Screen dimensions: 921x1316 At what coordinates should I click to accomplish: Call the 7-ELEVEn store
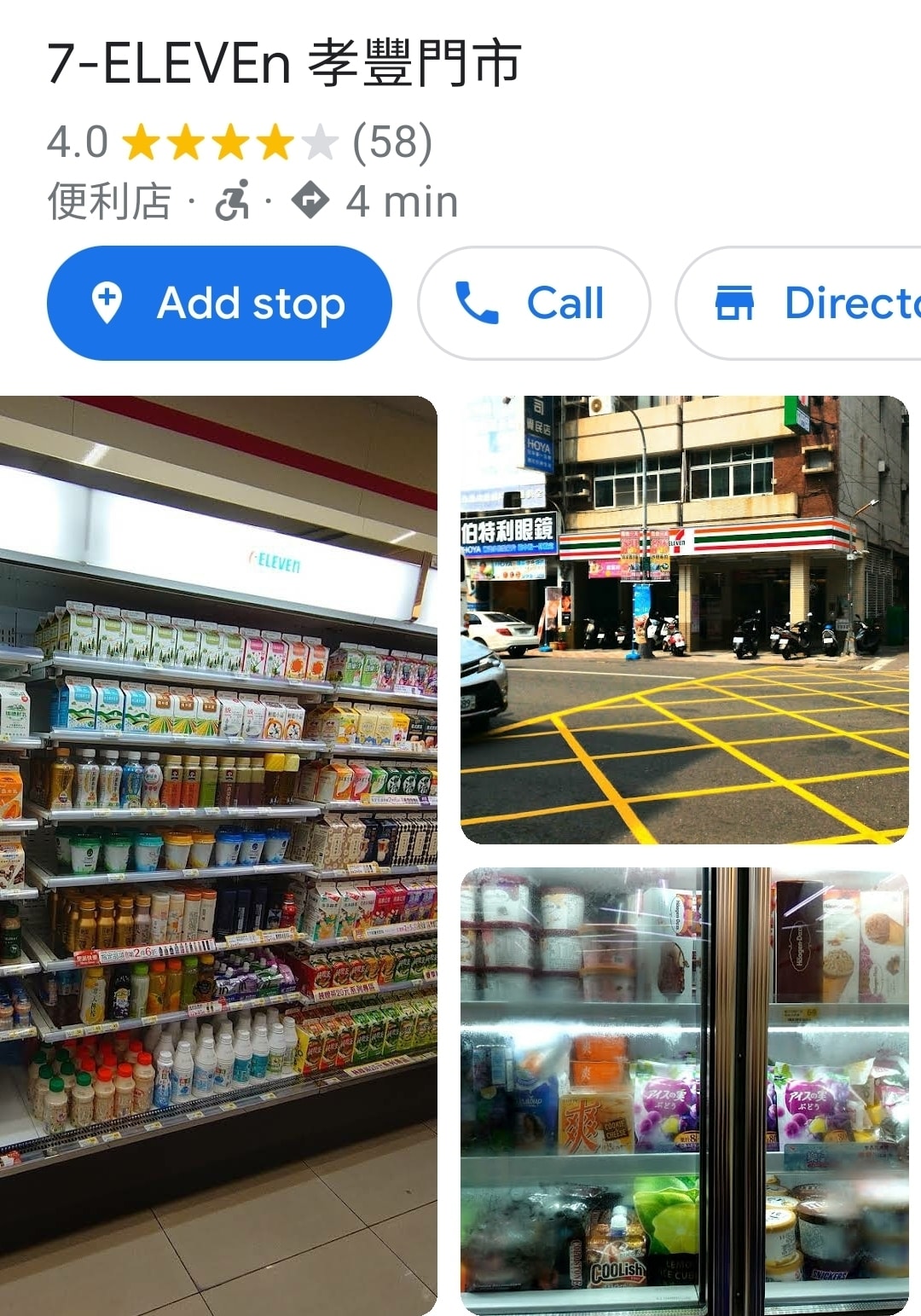534,303
